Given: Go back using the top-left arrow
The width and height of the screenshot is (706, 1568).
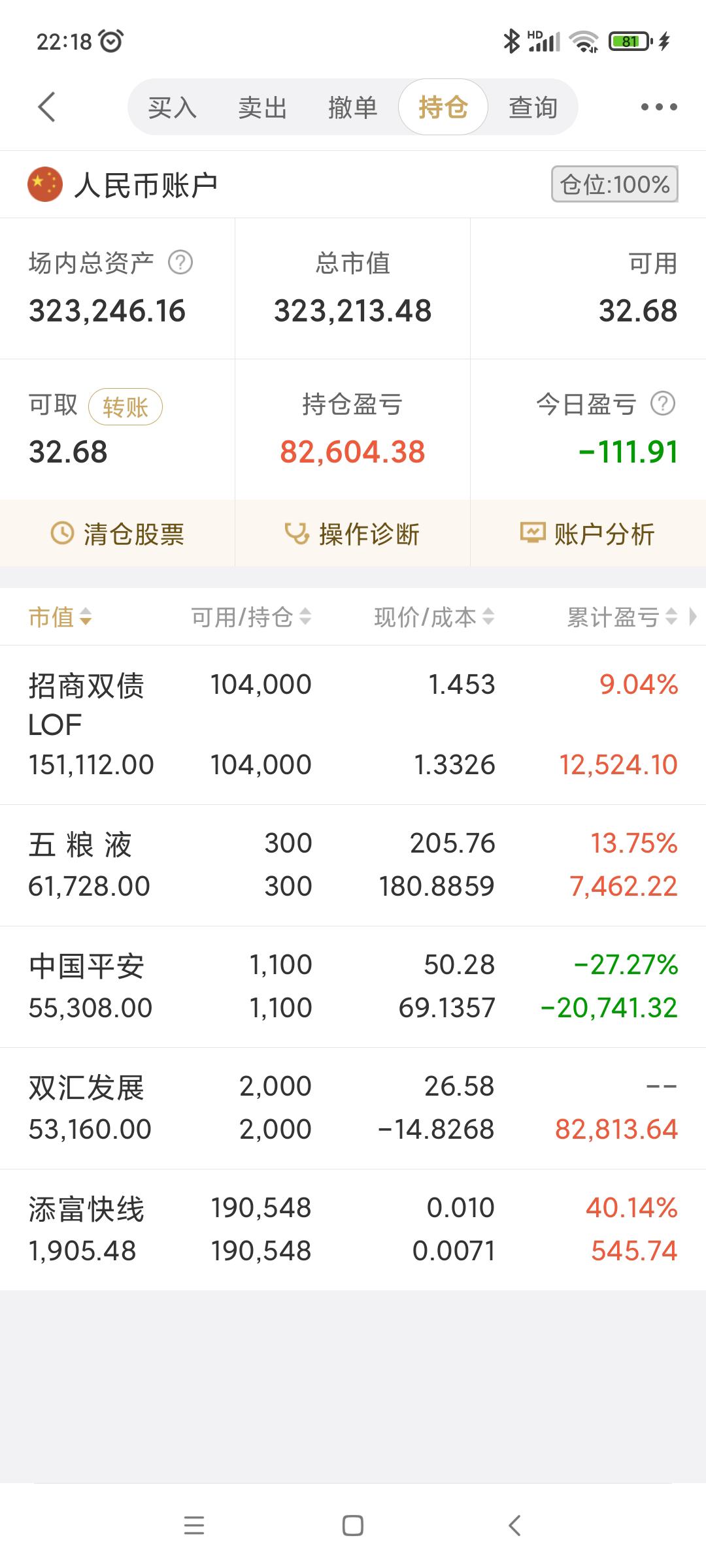Looking at the screenshot, I should pyautogui.click(x=47, y=107).
